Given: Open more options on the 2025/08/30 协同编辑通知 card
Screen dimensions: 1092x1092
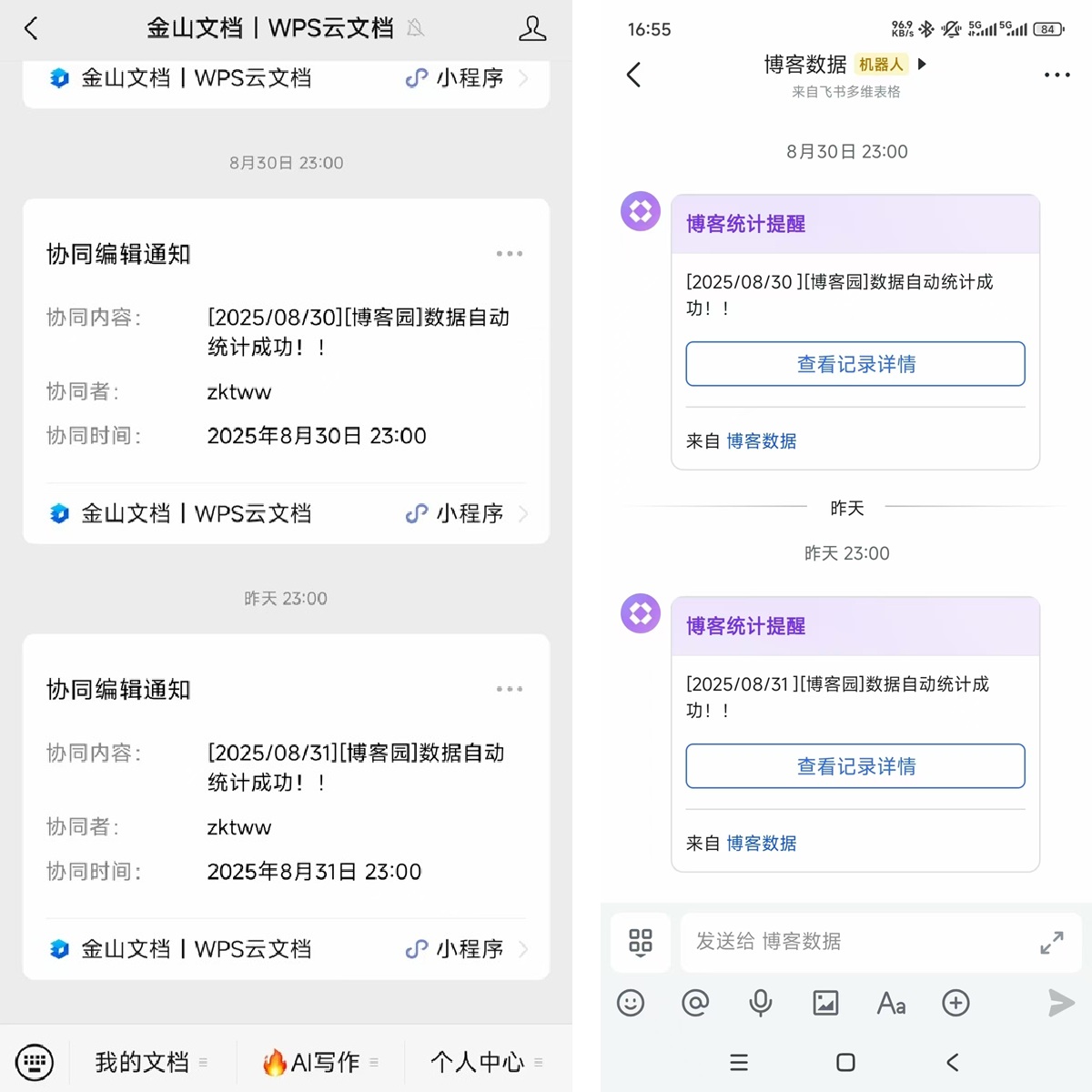Looking at the screenshot, I should pyautogui.click(x=509, y=254).
